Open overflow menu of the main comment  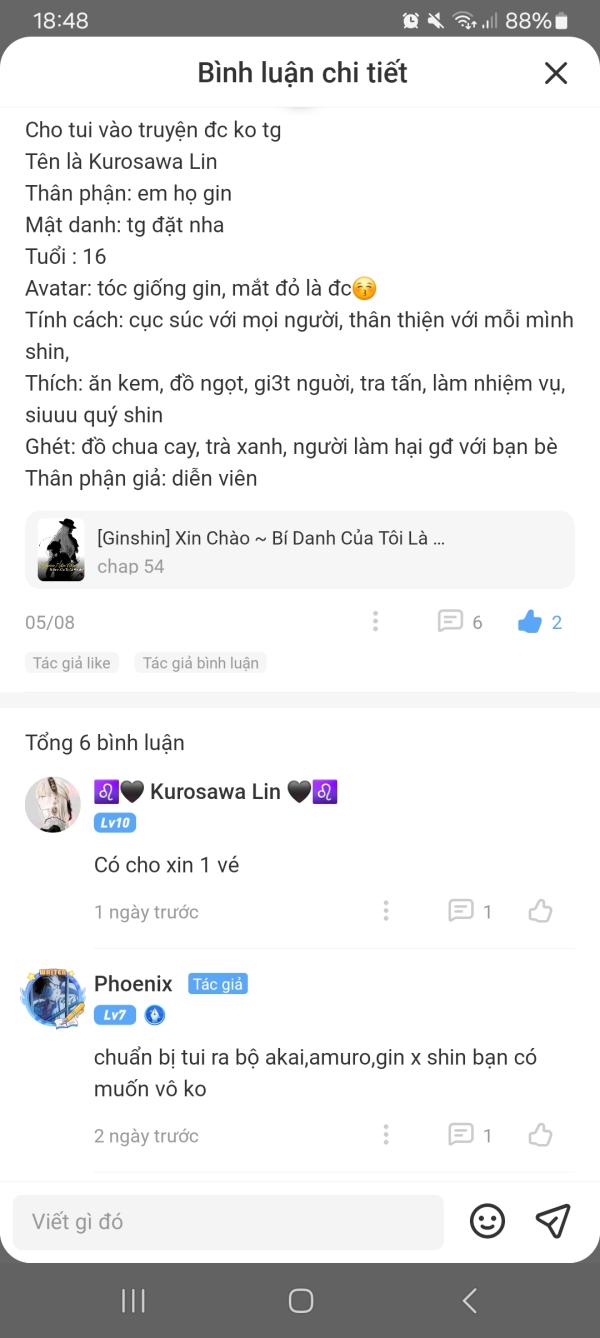point(375,622)
